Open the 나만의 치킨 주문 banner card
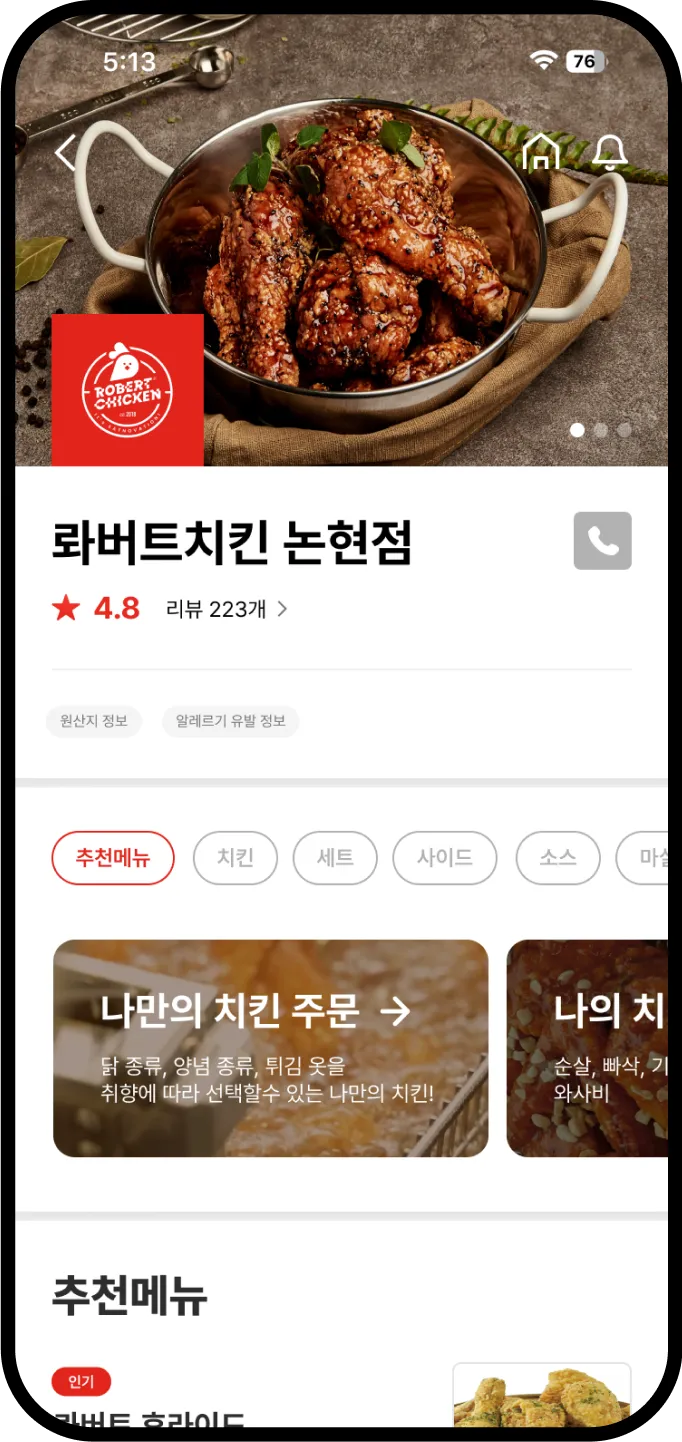The image size is (682, 1442). click(270, 1048)
